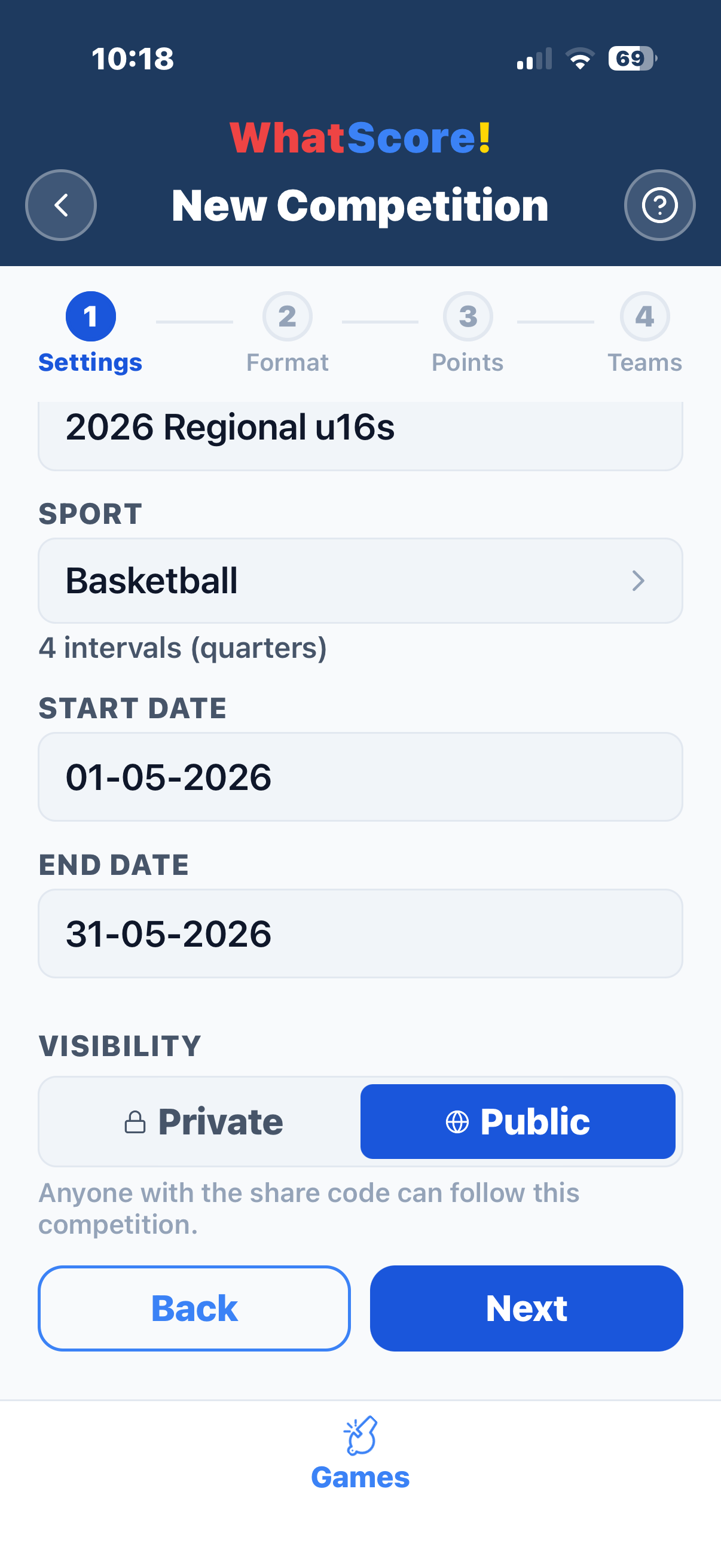Image resolution: width=721 pixels, height=1568 pixels.
Task: Edit the competition name 2026 Regional u16s
Action: click(360, 428)
